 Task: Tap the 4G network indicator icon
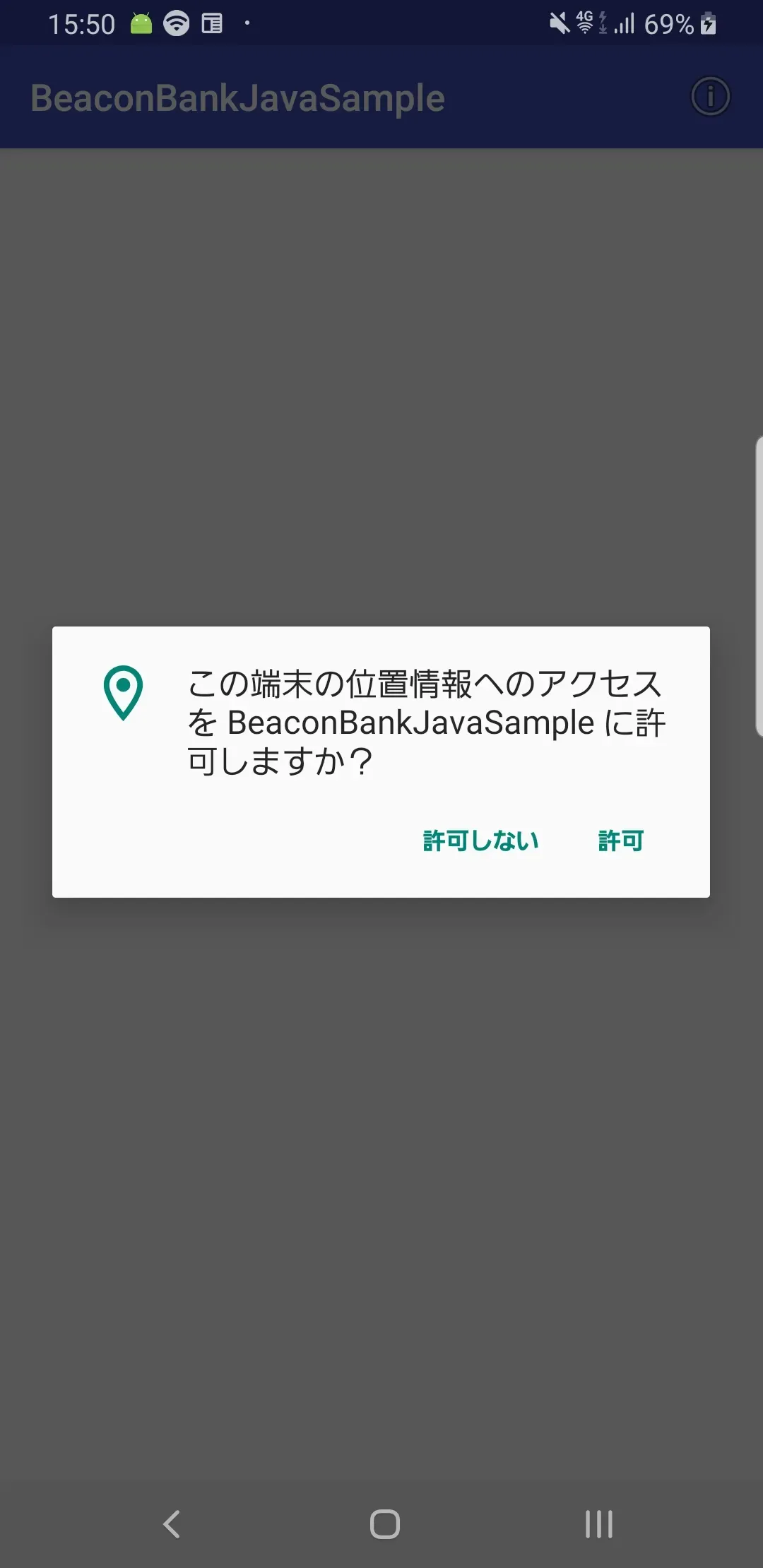pos(586,23)
